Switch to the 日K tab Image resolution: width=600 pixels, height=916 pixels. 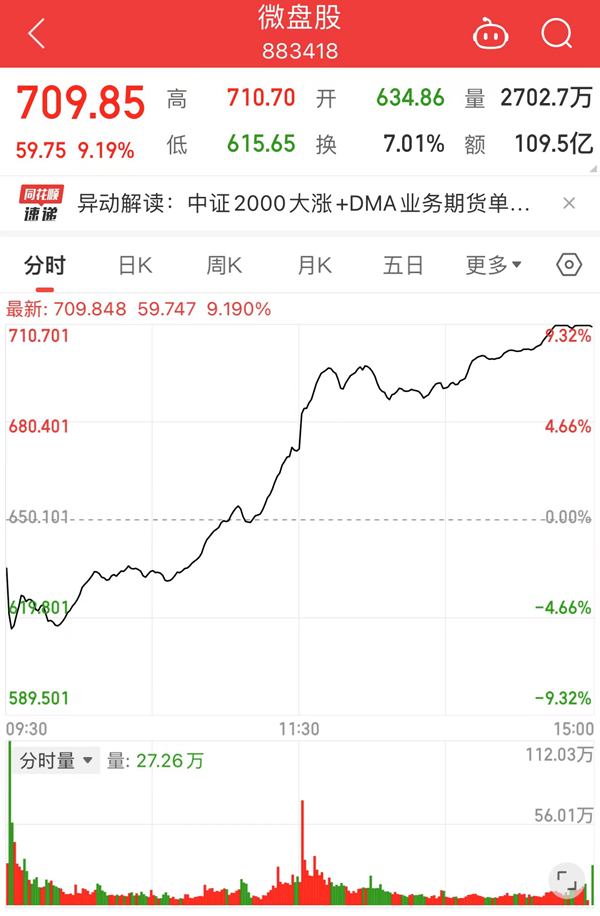tap(135, 265)
